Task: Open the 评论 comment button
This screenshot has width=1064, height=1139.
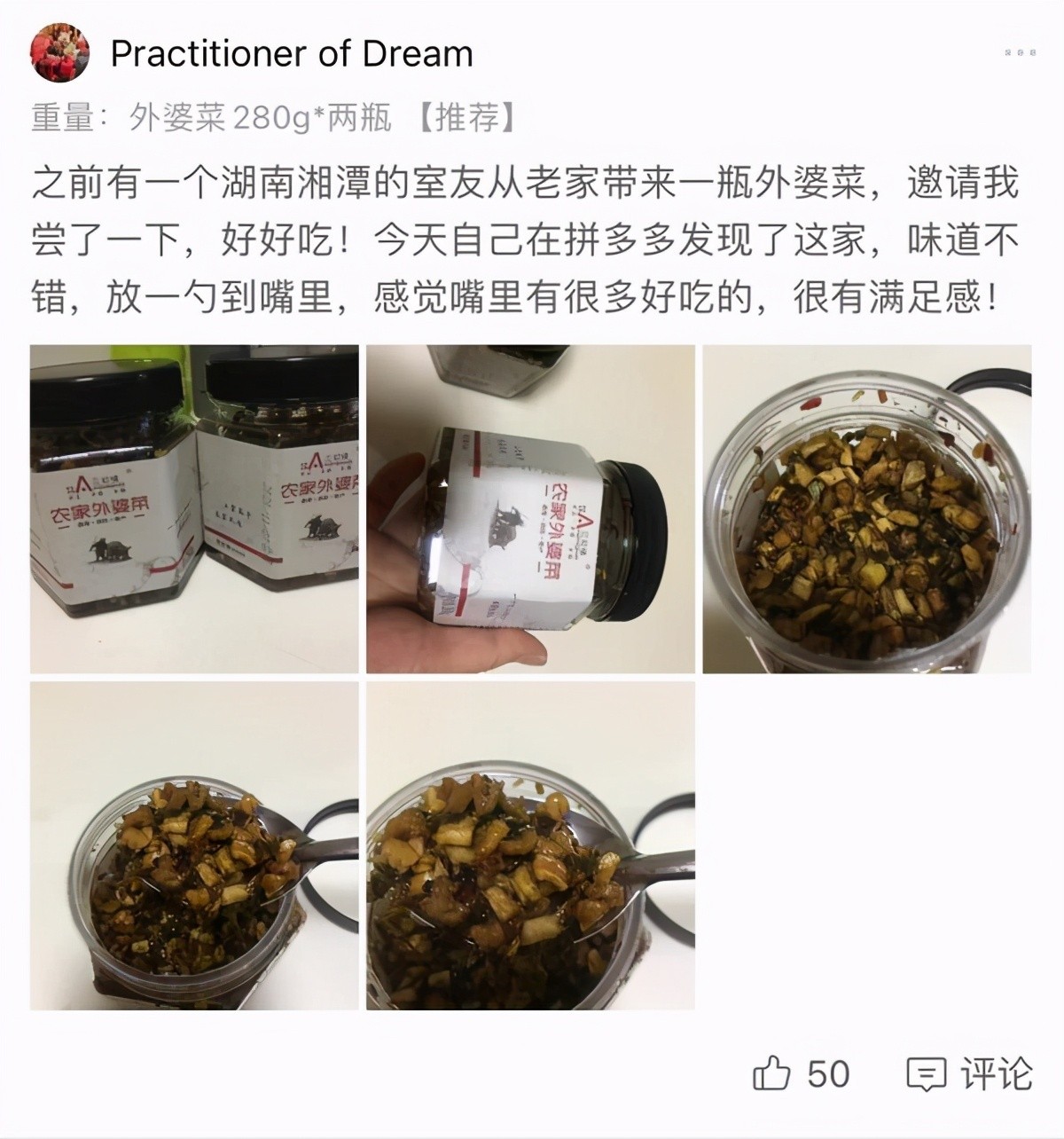Action: coord(969,1074)
